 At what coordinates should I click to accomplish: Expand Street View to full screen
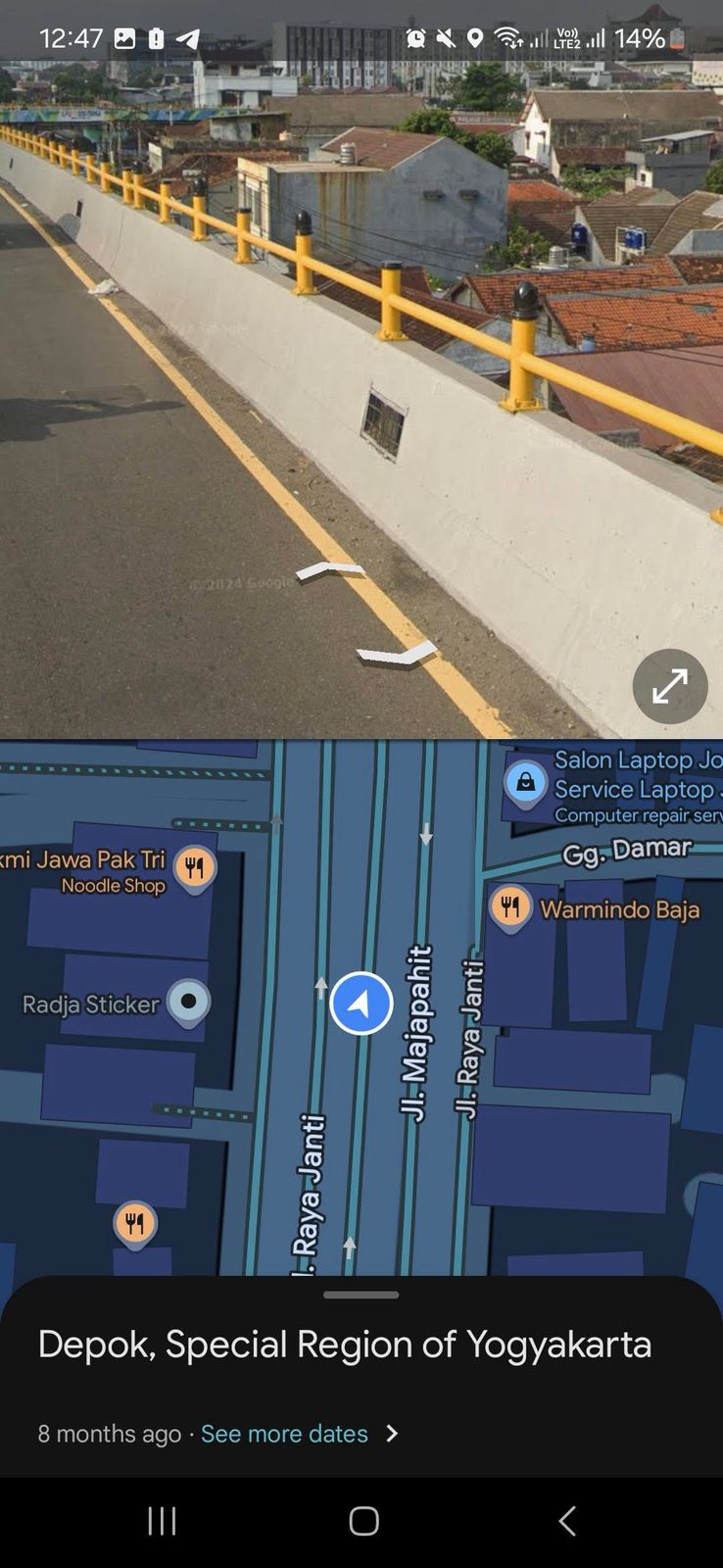click(669, 686)
